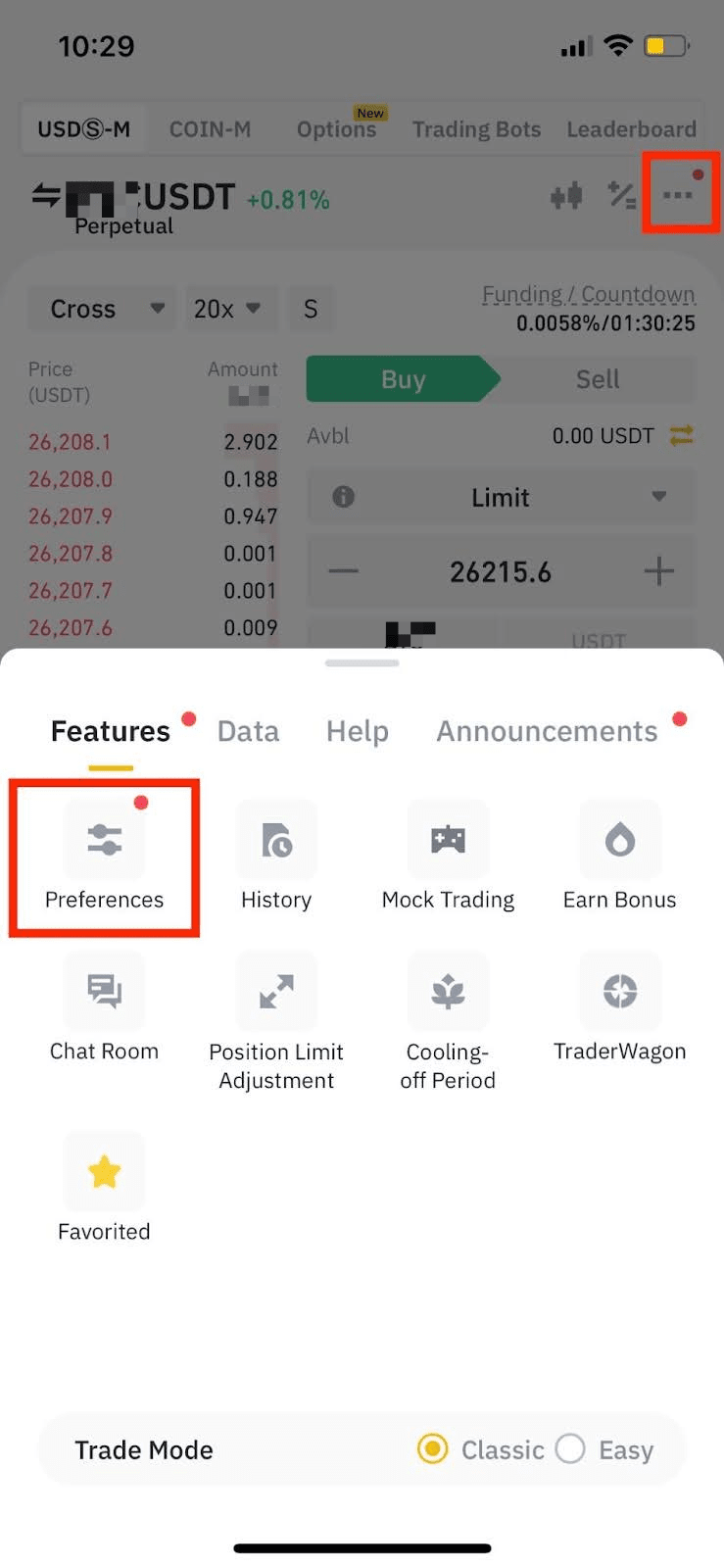This screenshot has height=1568, width=724.
Task: Open the Cross margin dropdown
Action: (x=102, y=308)
